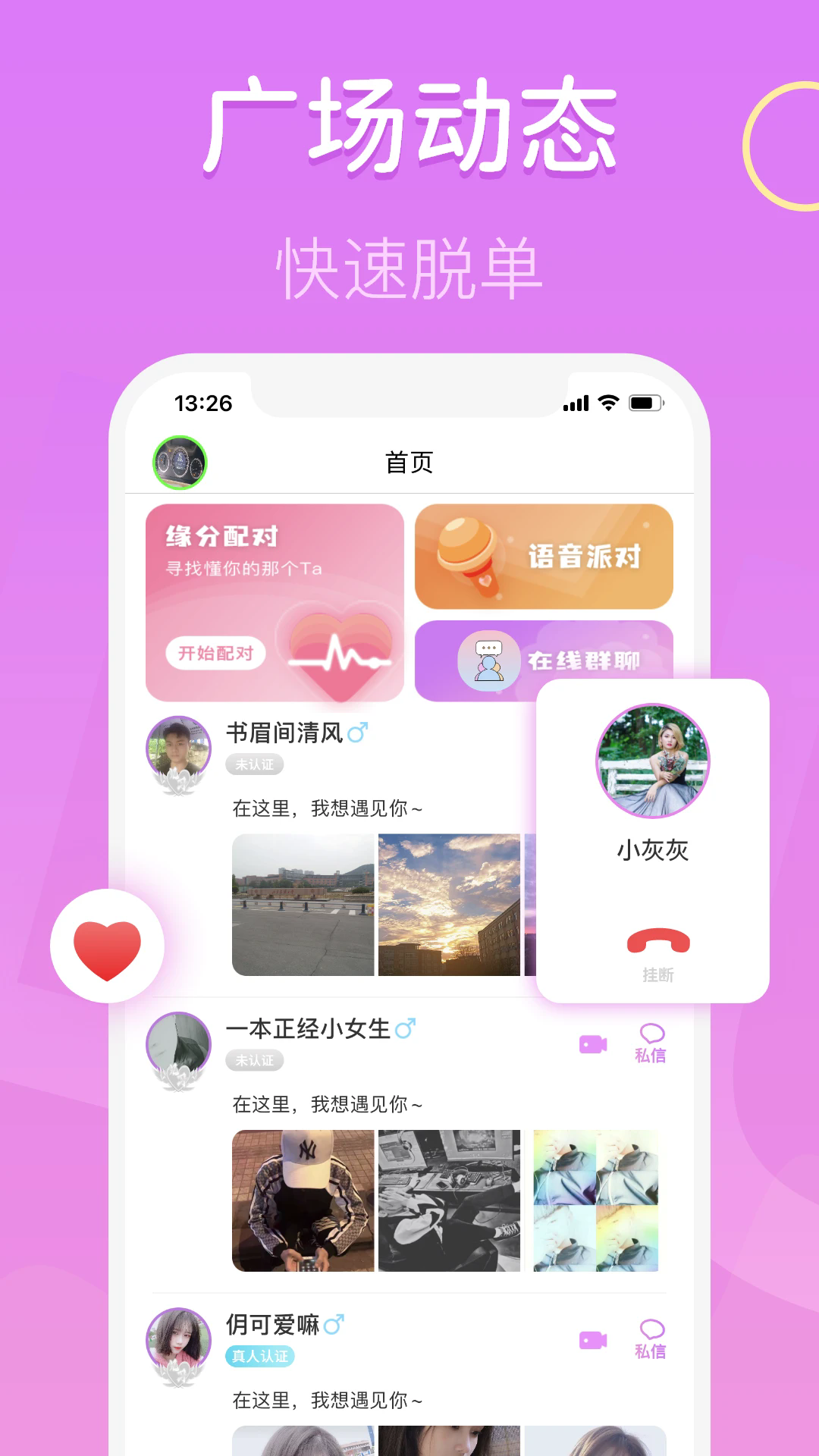Open the 语音派对 voice party card

[544, 557]
